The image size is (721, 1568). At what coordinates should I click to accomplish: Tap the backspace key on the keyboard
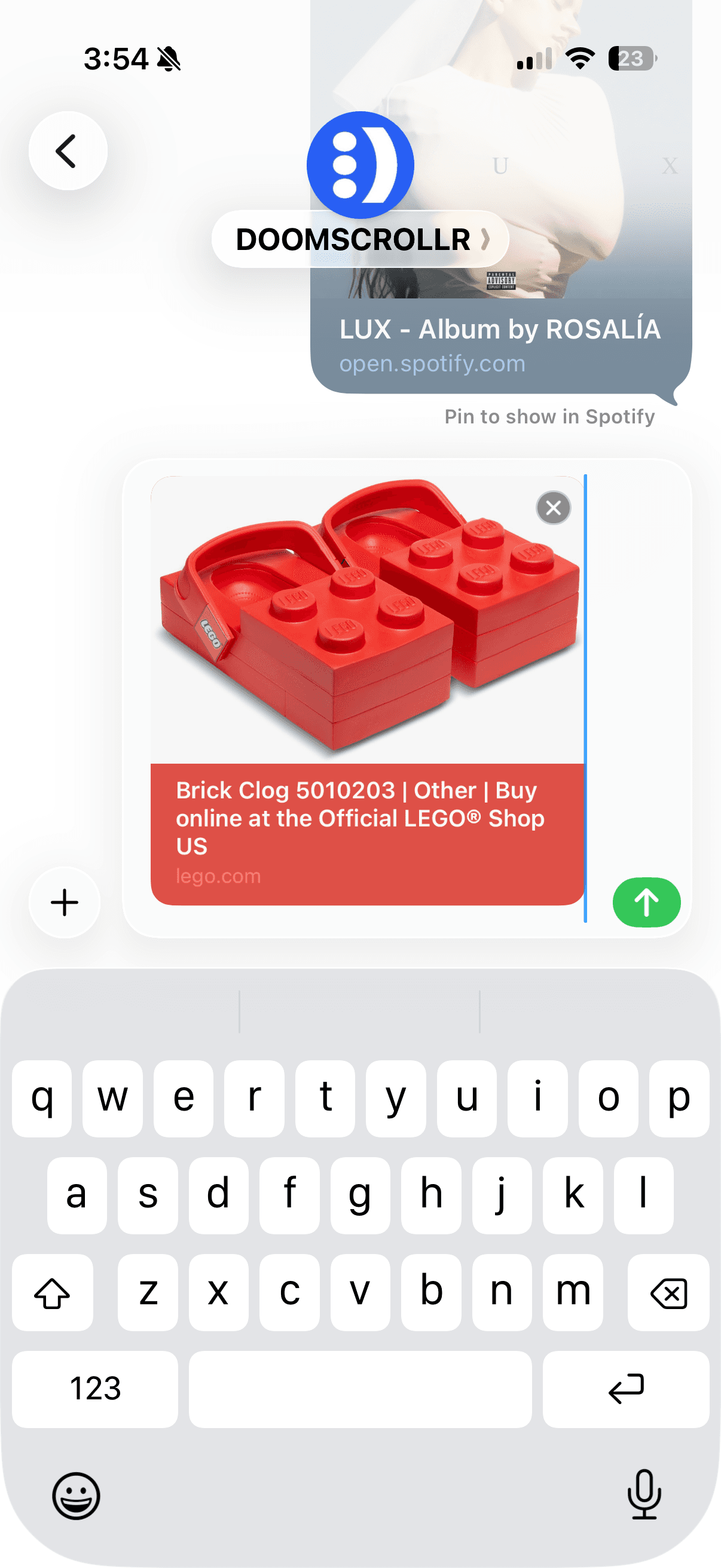(x=667, y=1292)
